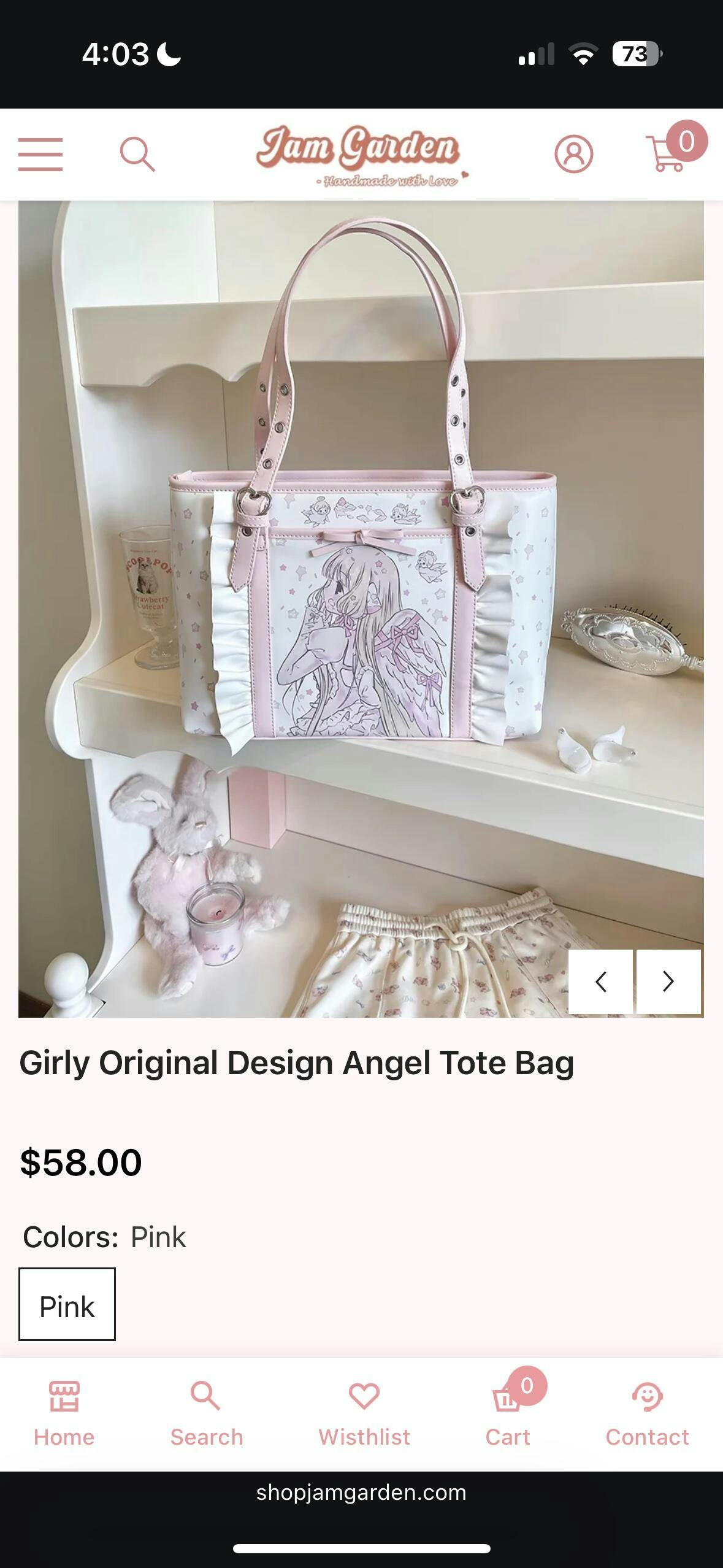Show the next product image
Viewport: 723px width, 1568px height.
coord(668,982)
